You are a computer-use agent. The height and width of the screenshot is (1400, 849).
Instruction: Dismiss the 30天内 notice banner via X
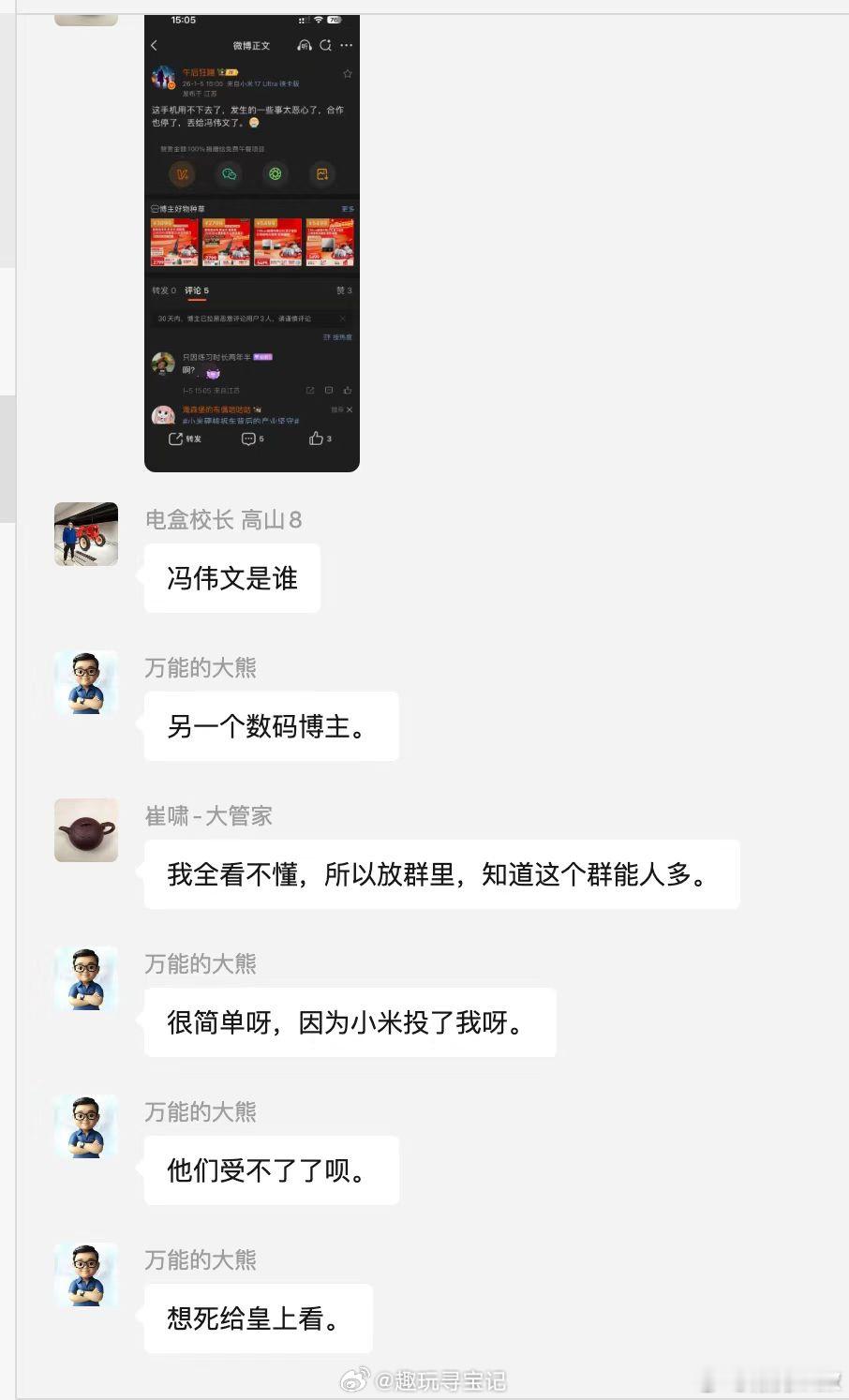343,318
